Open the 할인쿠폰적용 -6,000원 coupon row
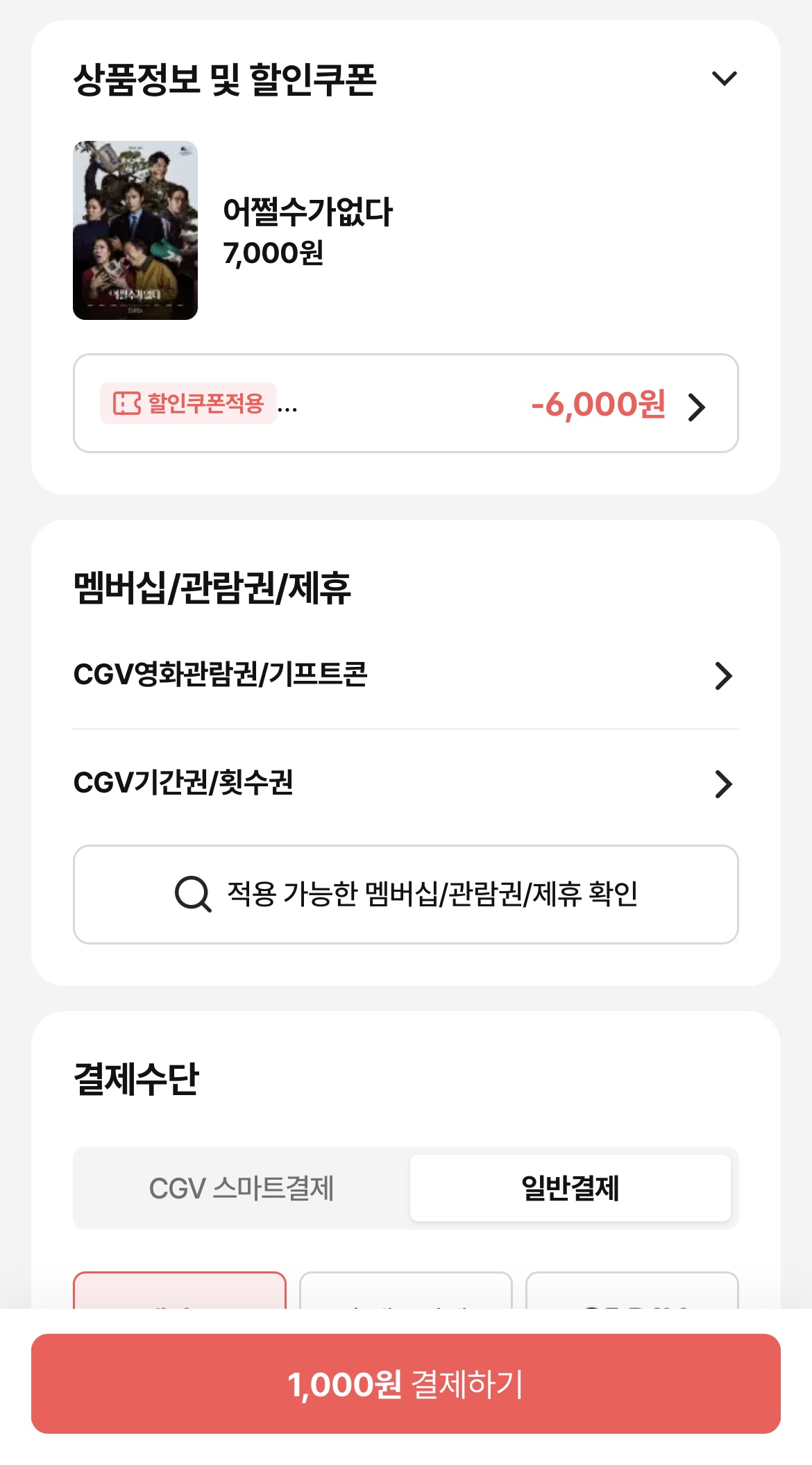Image resolution: width=812 pixels, height=1465 pixels. tap(405, 403)
